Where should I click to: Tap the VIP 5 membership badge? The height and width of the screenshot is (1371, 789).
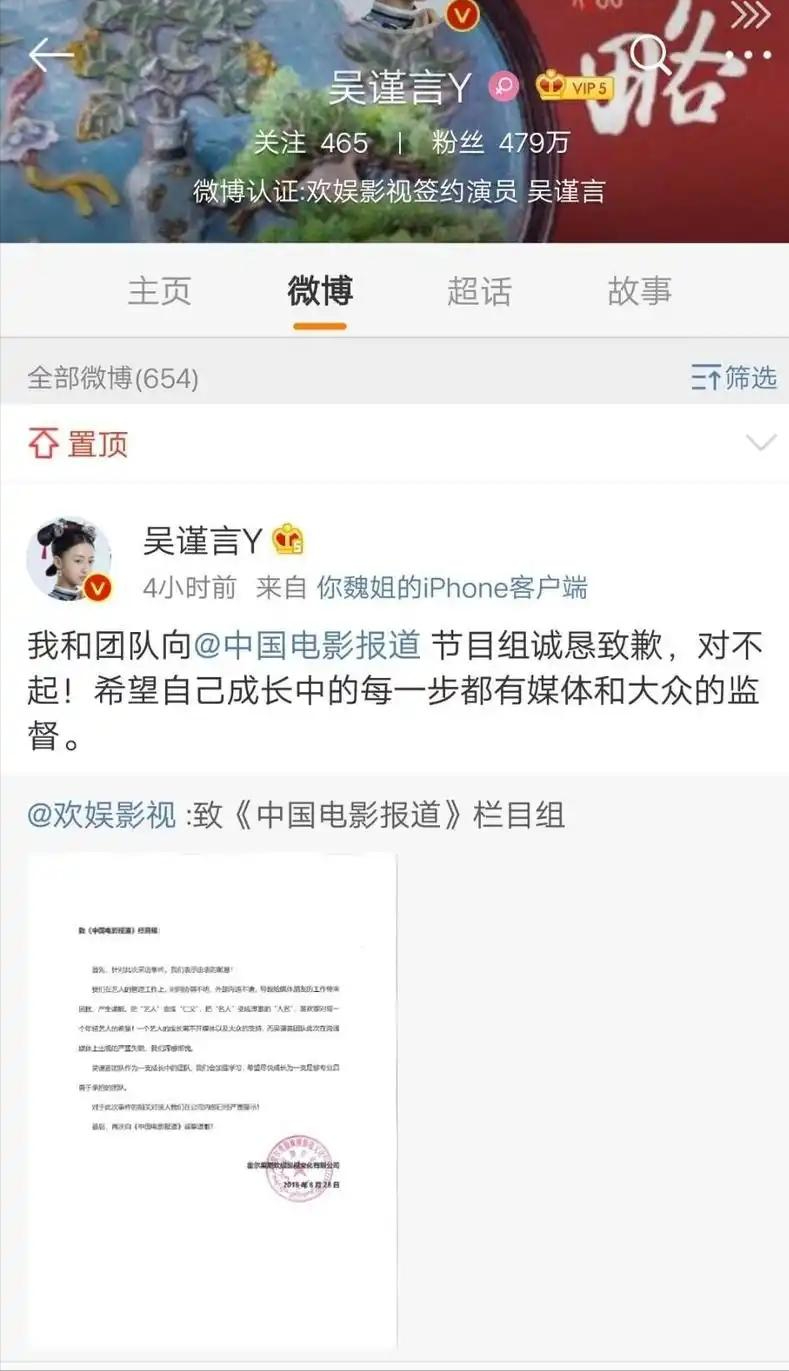pos(574,88)
